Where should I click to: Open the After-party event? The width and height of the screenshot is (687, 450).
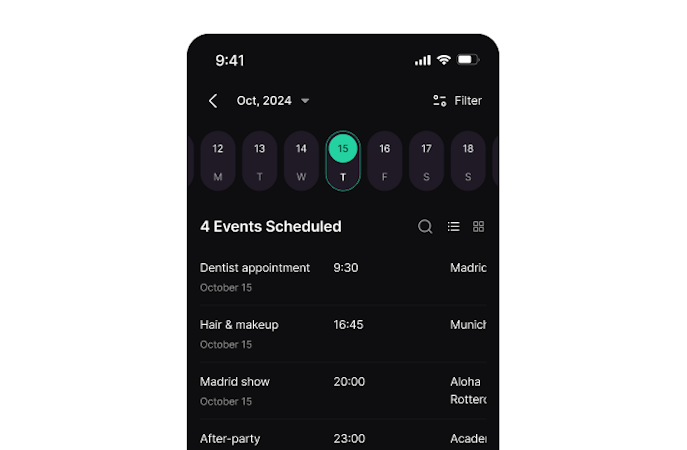pos(232,438)
